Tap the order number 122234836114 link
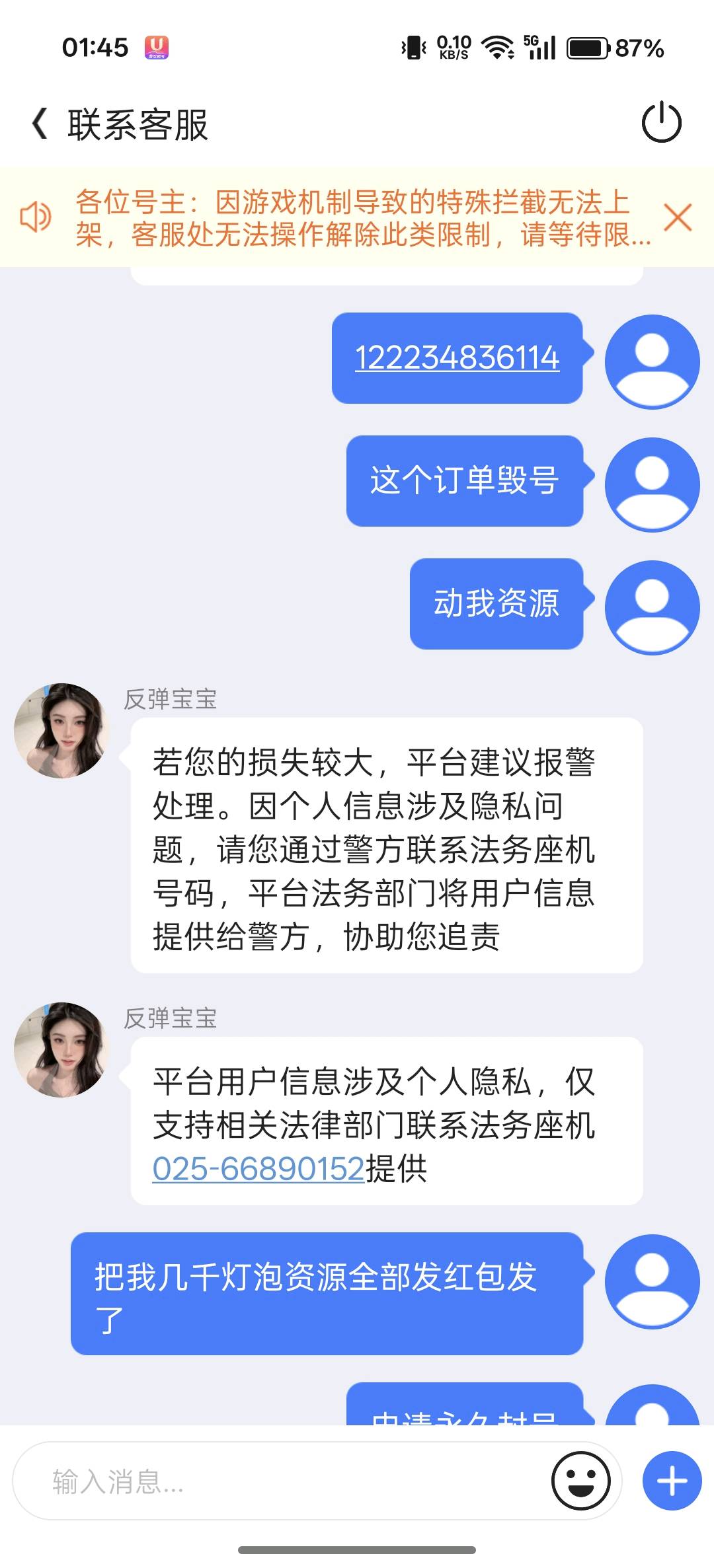This screenshot has width=714, height=1568. (x=457, y=358)
